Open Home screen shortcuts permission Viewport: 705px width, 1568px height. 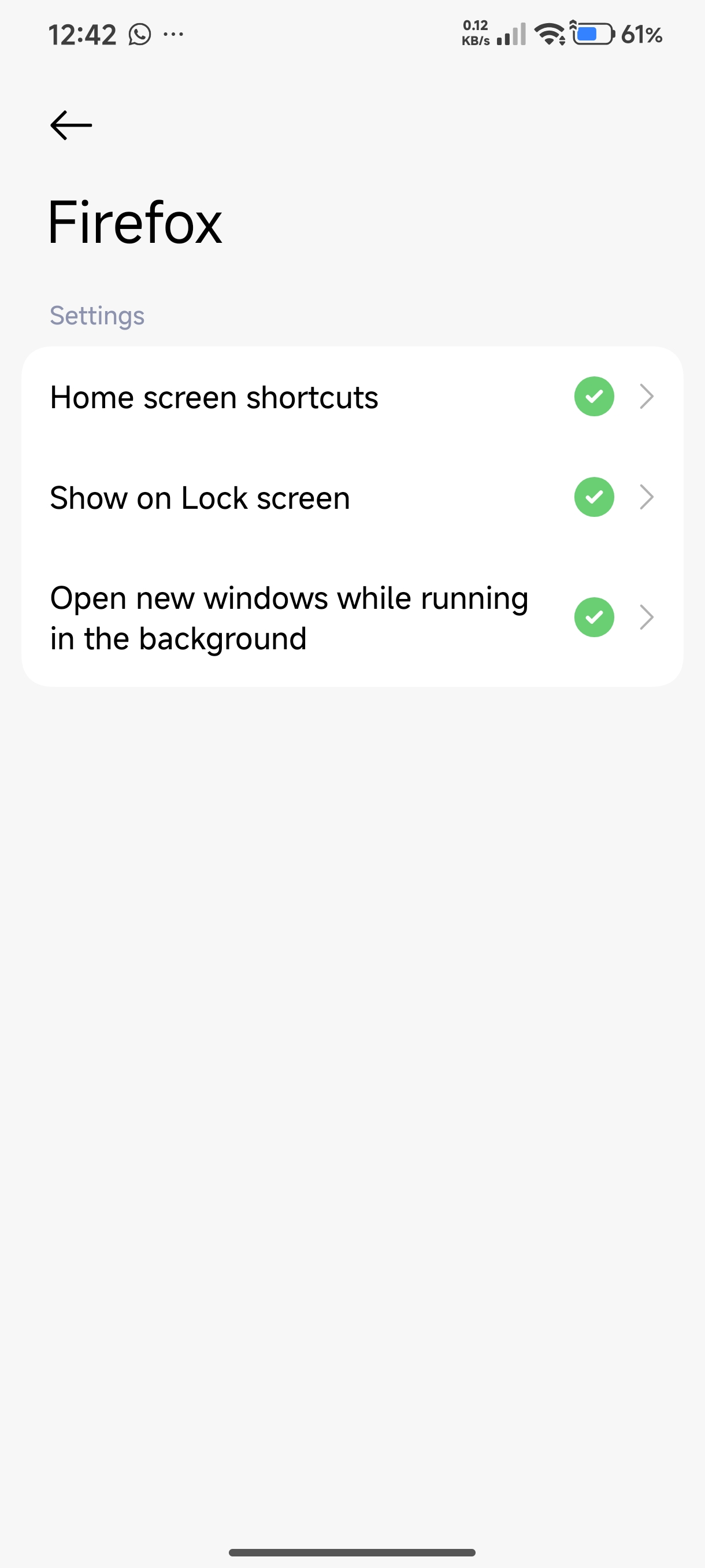click(351, 397)
